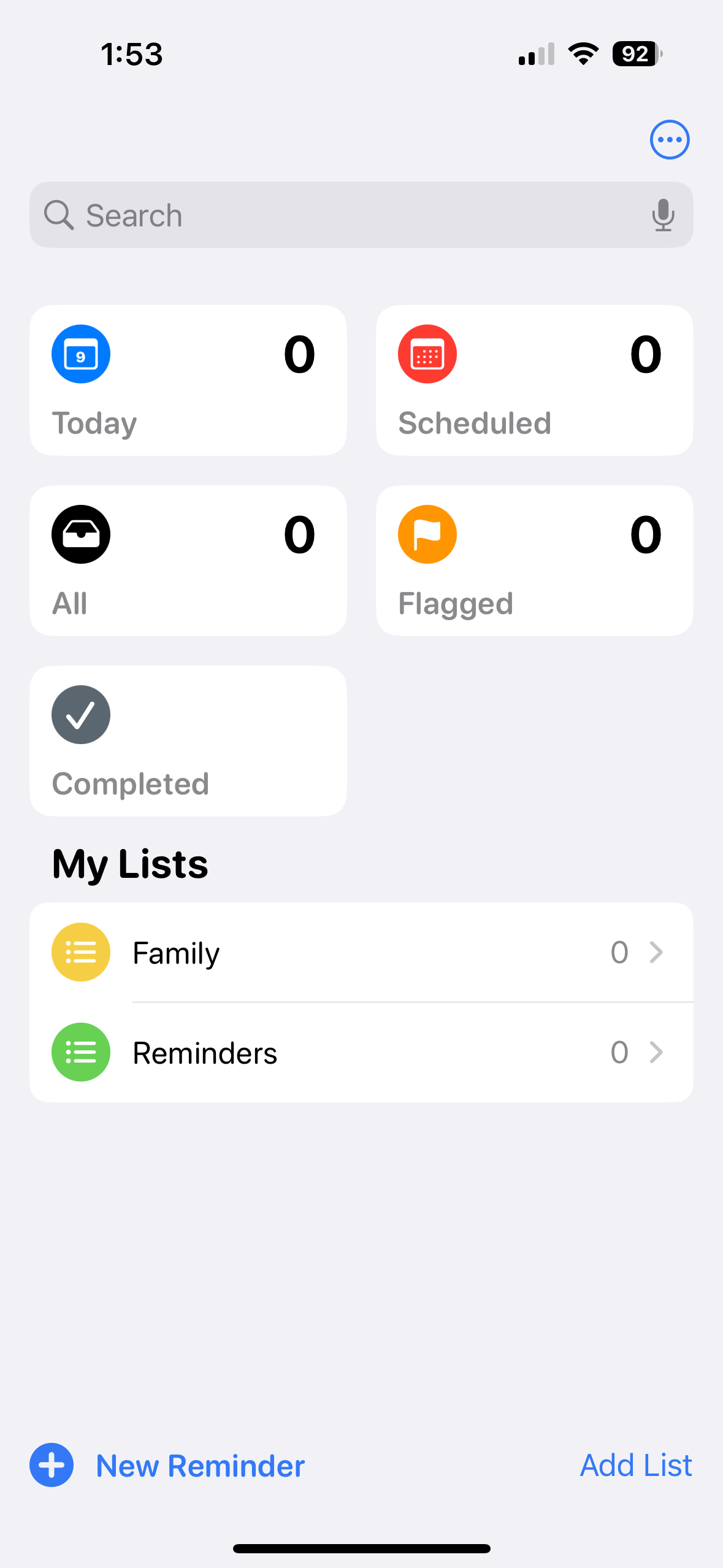Tap the New Reminder button

[167, 1465]
